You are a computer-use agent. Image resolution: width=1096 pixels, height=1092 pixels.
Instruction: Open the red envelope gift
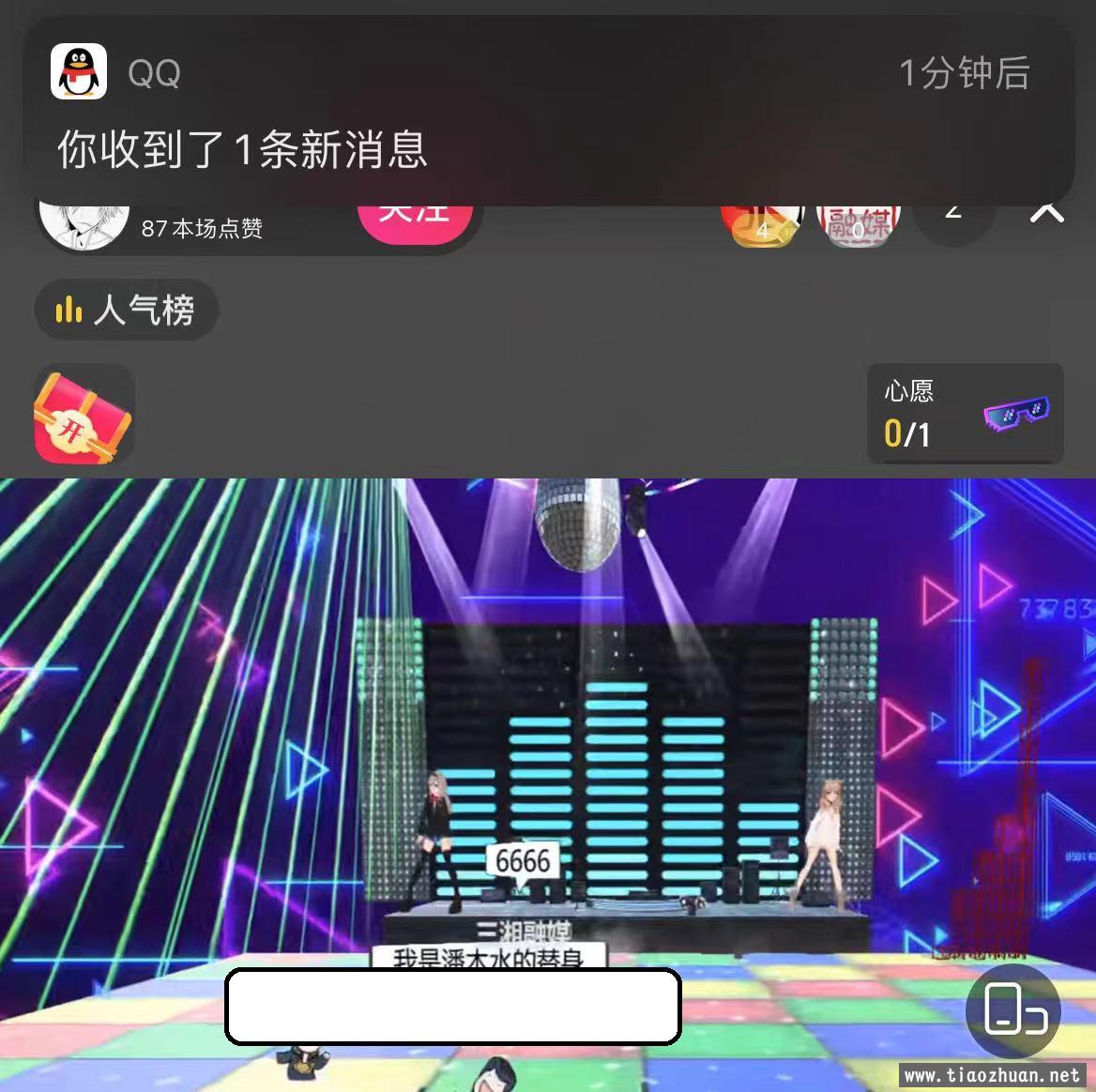[x=84, y=417]
